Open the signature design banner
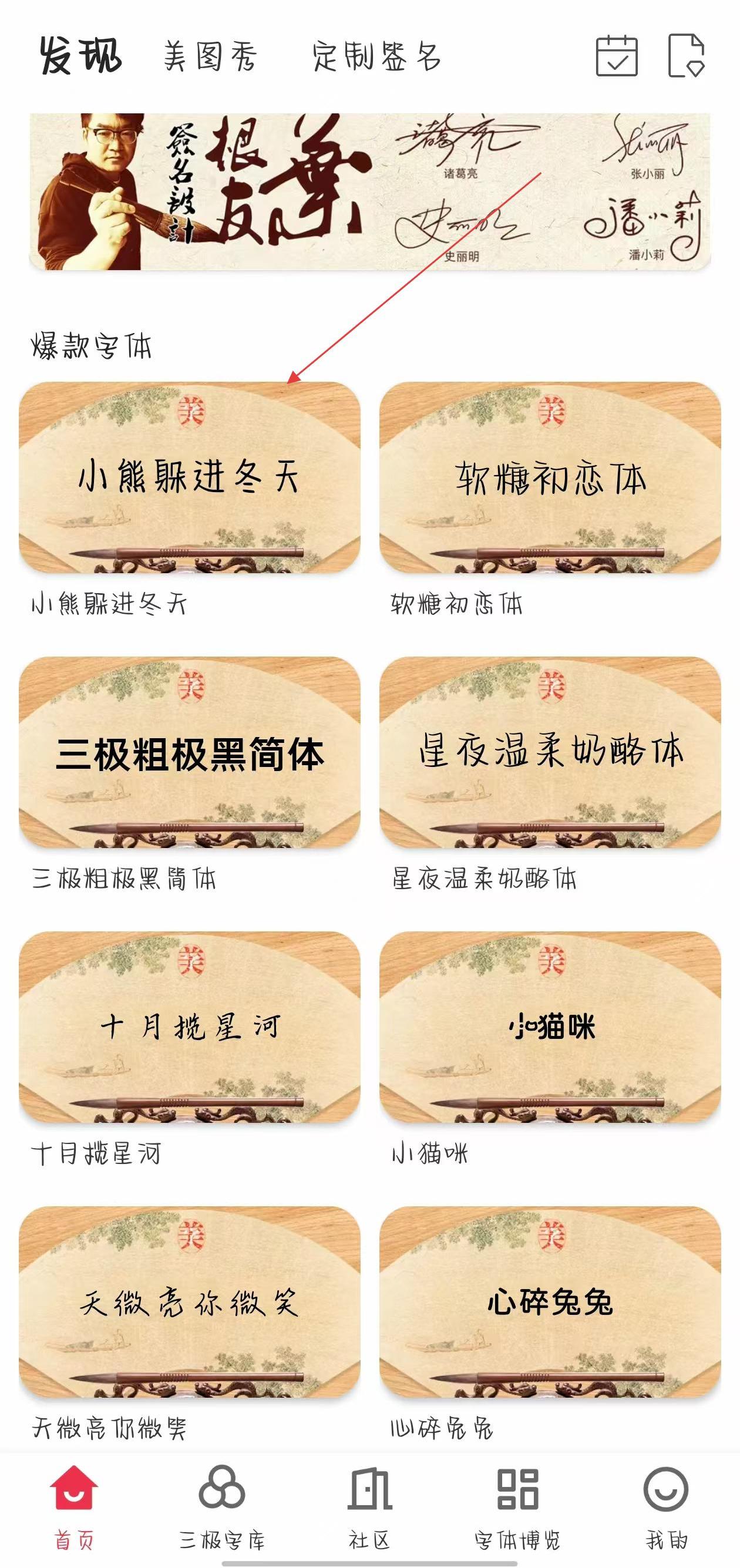Image resolution: width=740 pixels, height=1568 pixels. 370,191
